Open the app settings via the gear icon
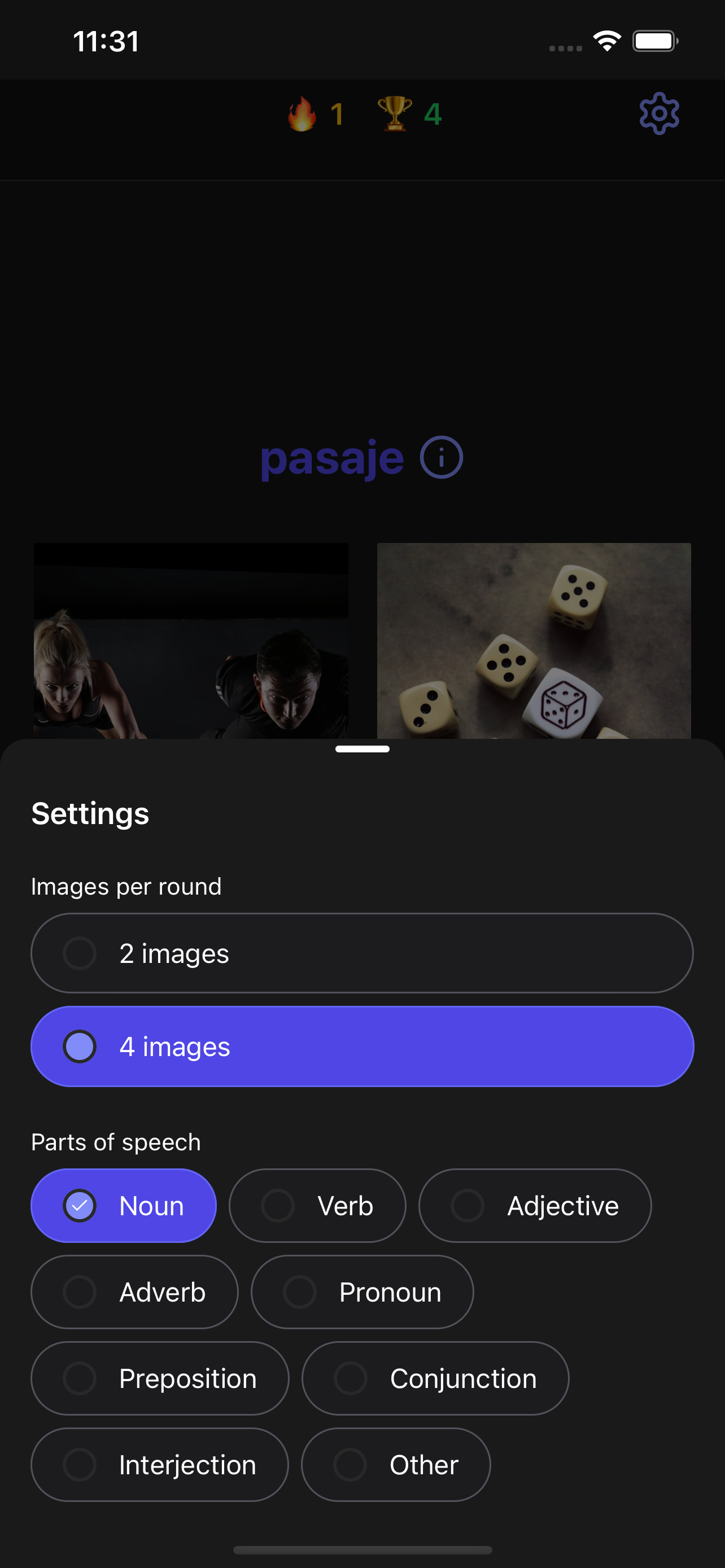725x1568 pixels. pos(660,113)
